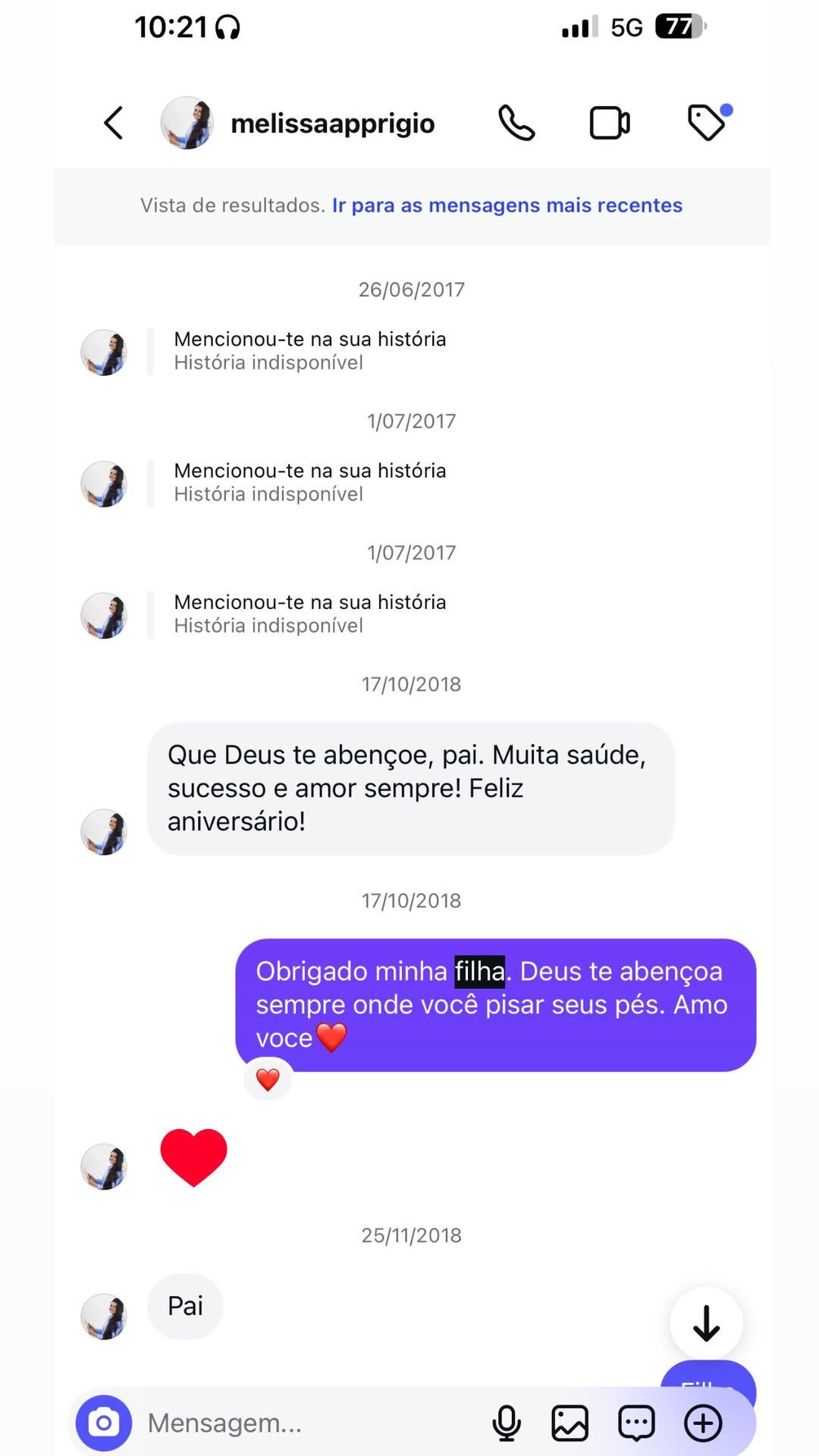Viewport: 819px width, 1456px height.
Task: Tap the heart reaction under the purple message
Action: [x=268, y=1079]
